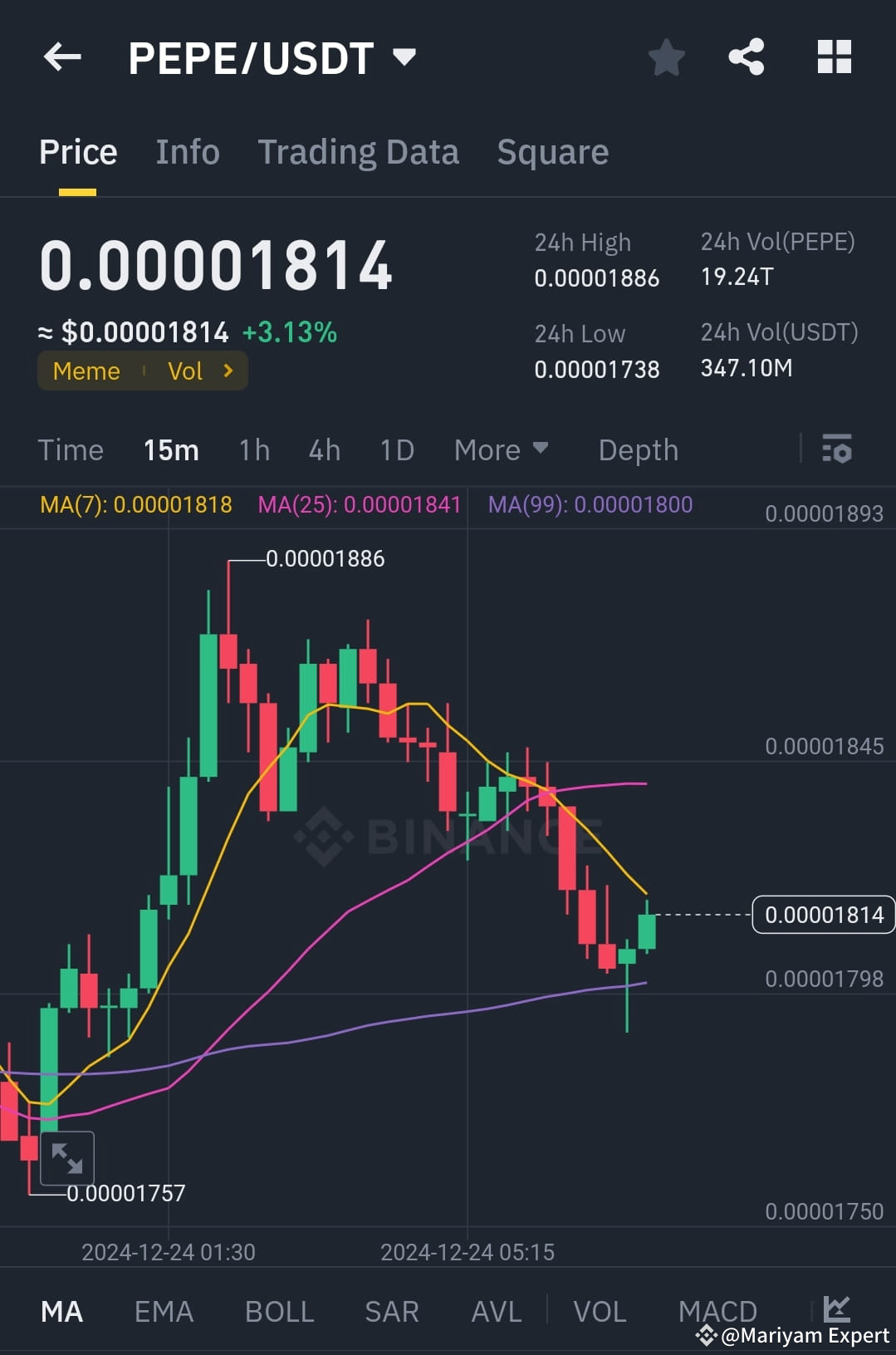
Task: Toggle the MA indicator in the bottom bar
Action: pyautogui.click(x=61, y=1310)
